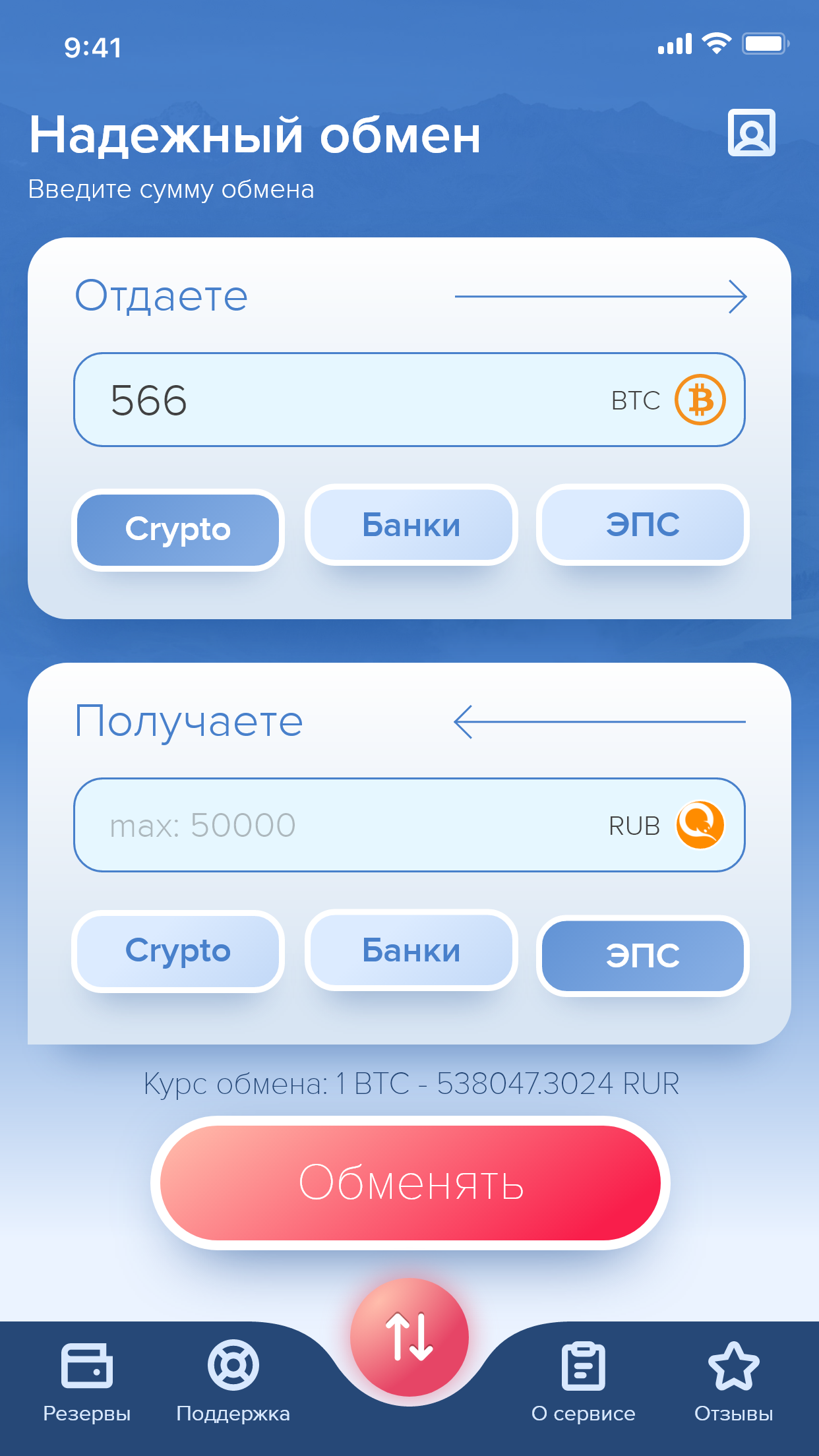Viewport: 819px width, 1456px height.
Task: Open Отзывы via the star icon
Action: (x=735, y=1366)
